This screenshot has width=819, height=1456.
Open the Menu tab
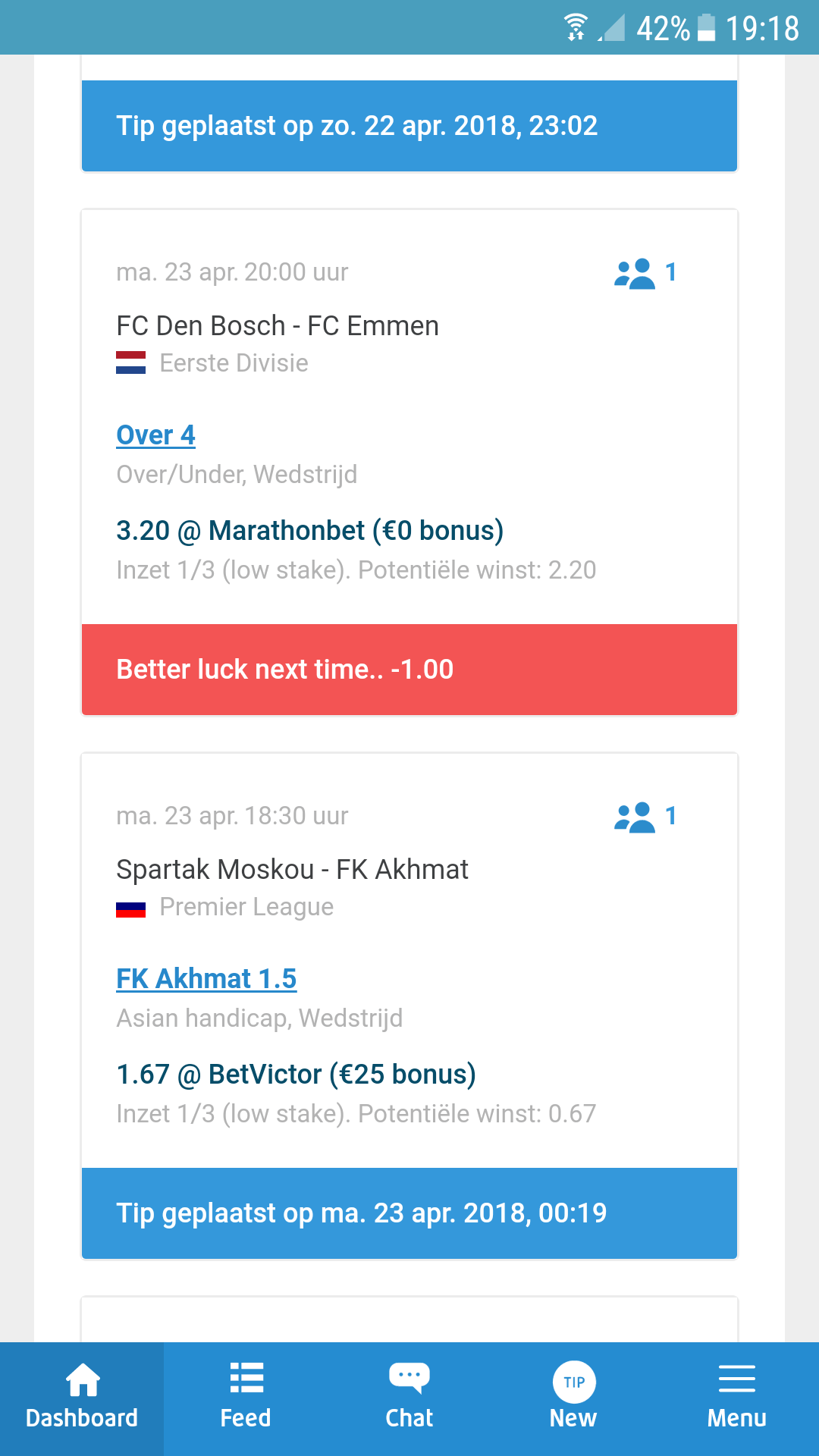click(737, 1399)
